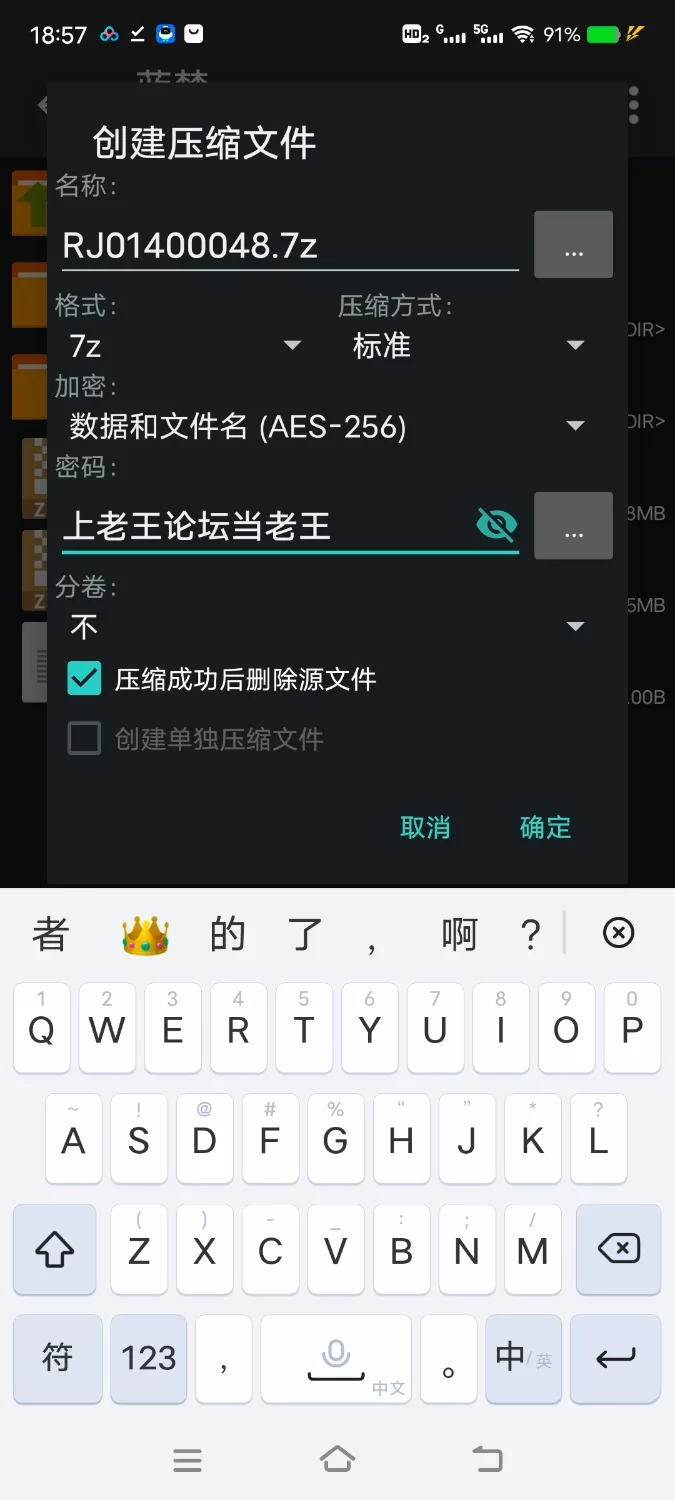The width and height of the screenshot is (675, 1500).
Task: Open the 符 symbols keyboard
Action: 57,1357
